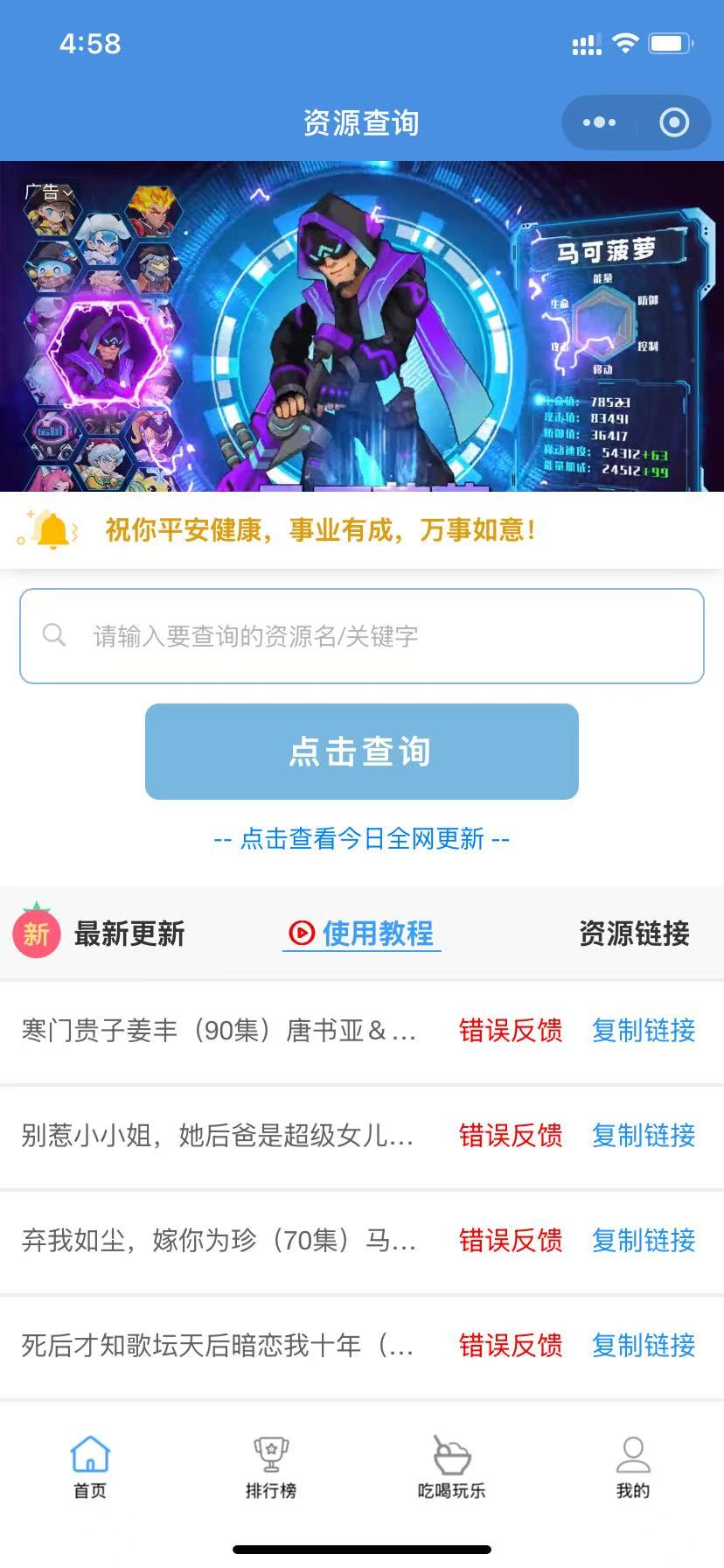Open the game advertisement banner
The width and height of the screenshot is (724, 1568).
tap(362, 332)
